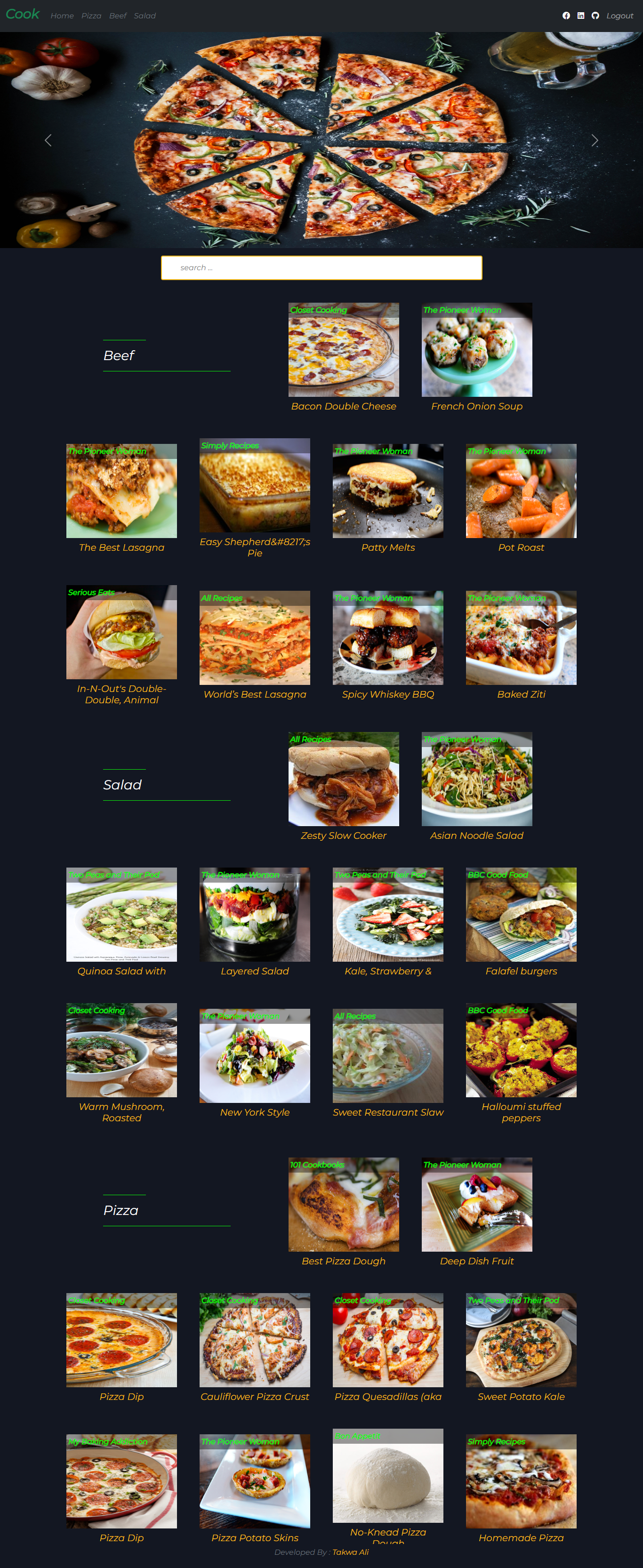Open the Facebook icon in header
The height and width of the screenshot is (1568, 643).
(566, 16)
